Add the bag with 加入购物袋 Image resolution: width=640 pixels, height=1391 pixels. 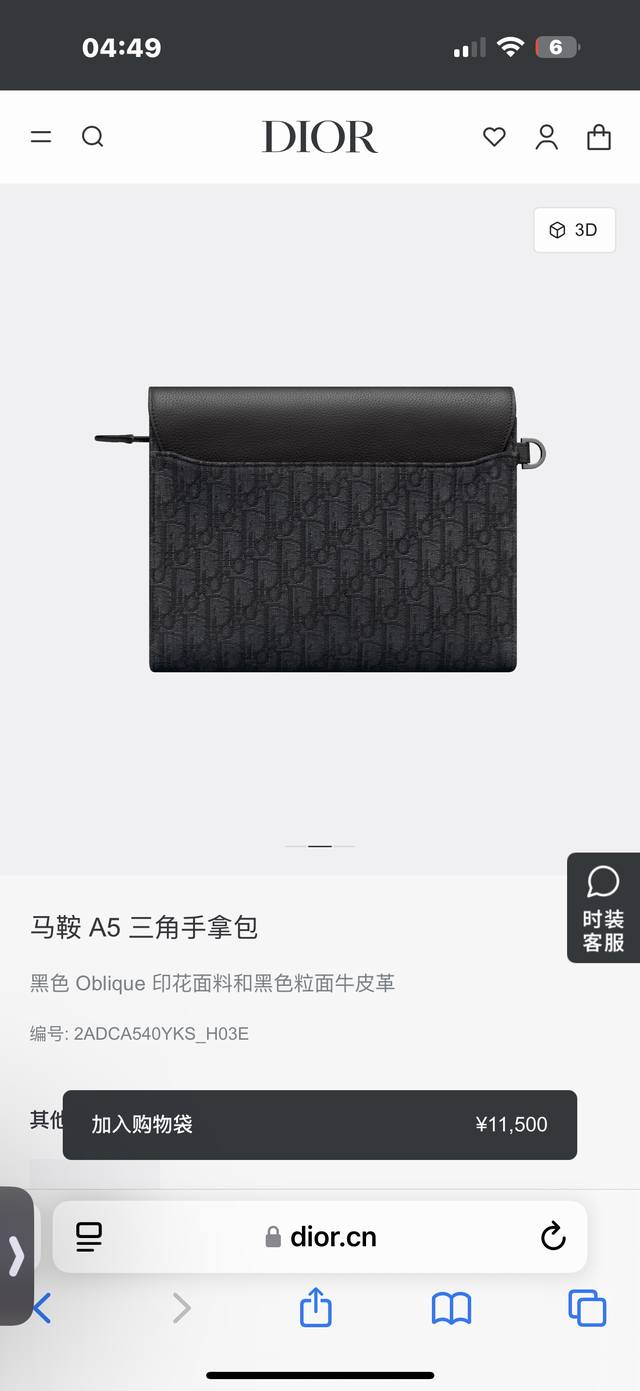click(x=319, y=1124)
